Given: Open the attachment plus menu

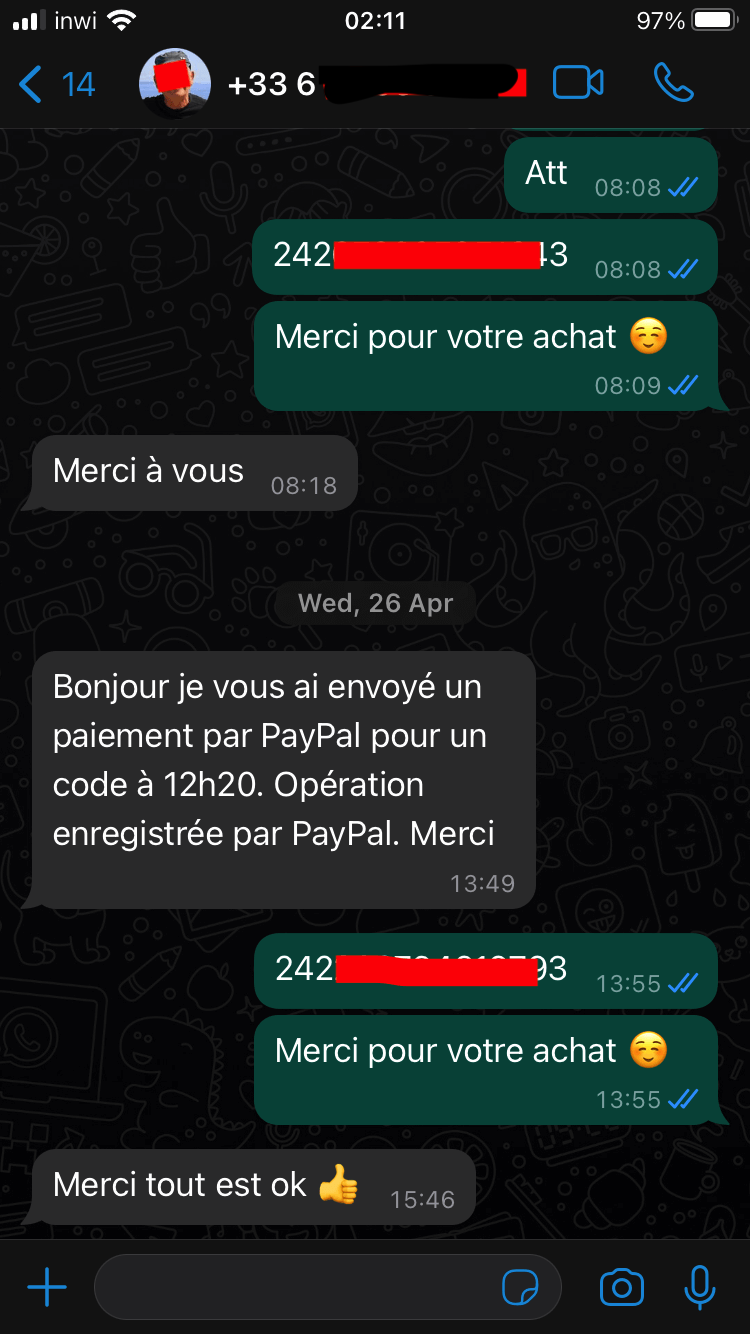Looking at the screenshot, I should [x=47, y=1287].
